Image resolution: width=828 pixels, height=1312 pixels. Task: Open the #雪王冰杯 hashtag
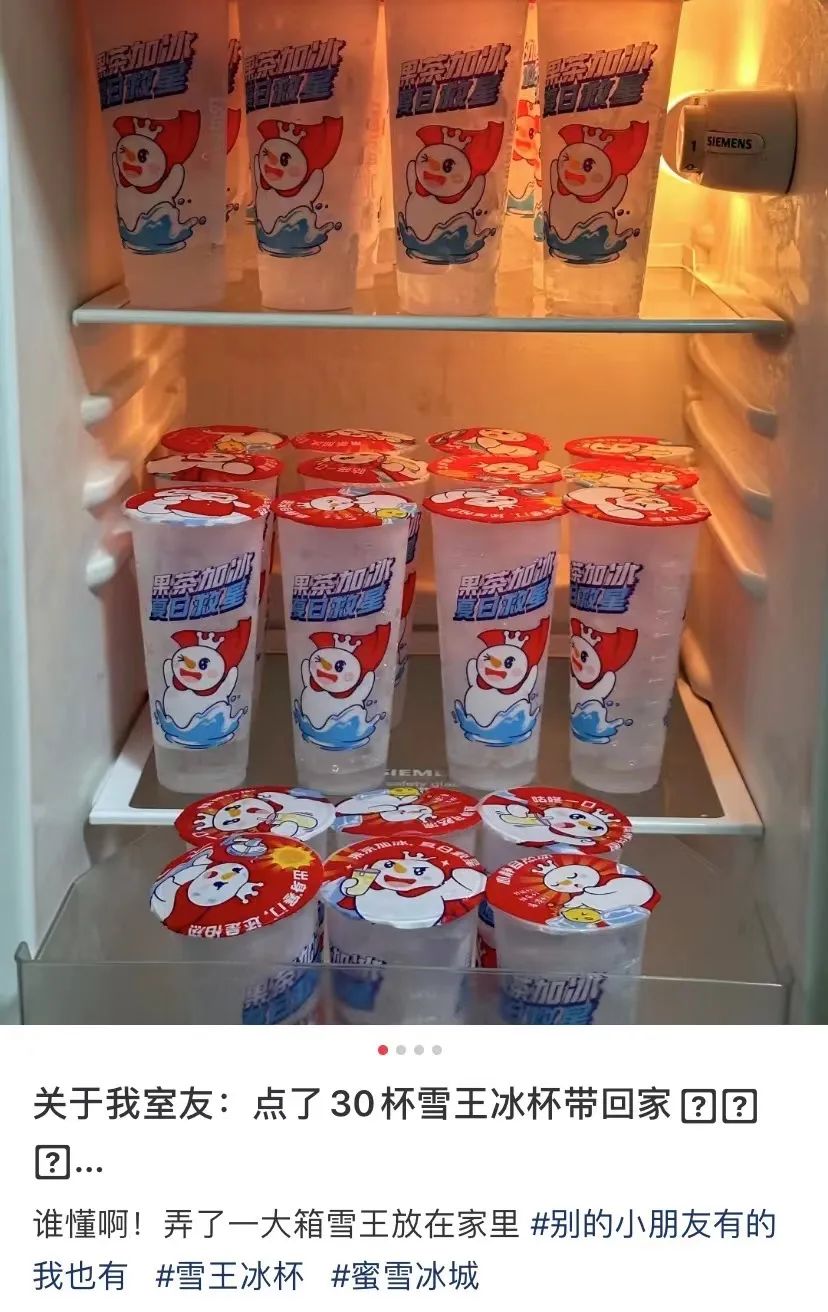tap(232, 1275)
